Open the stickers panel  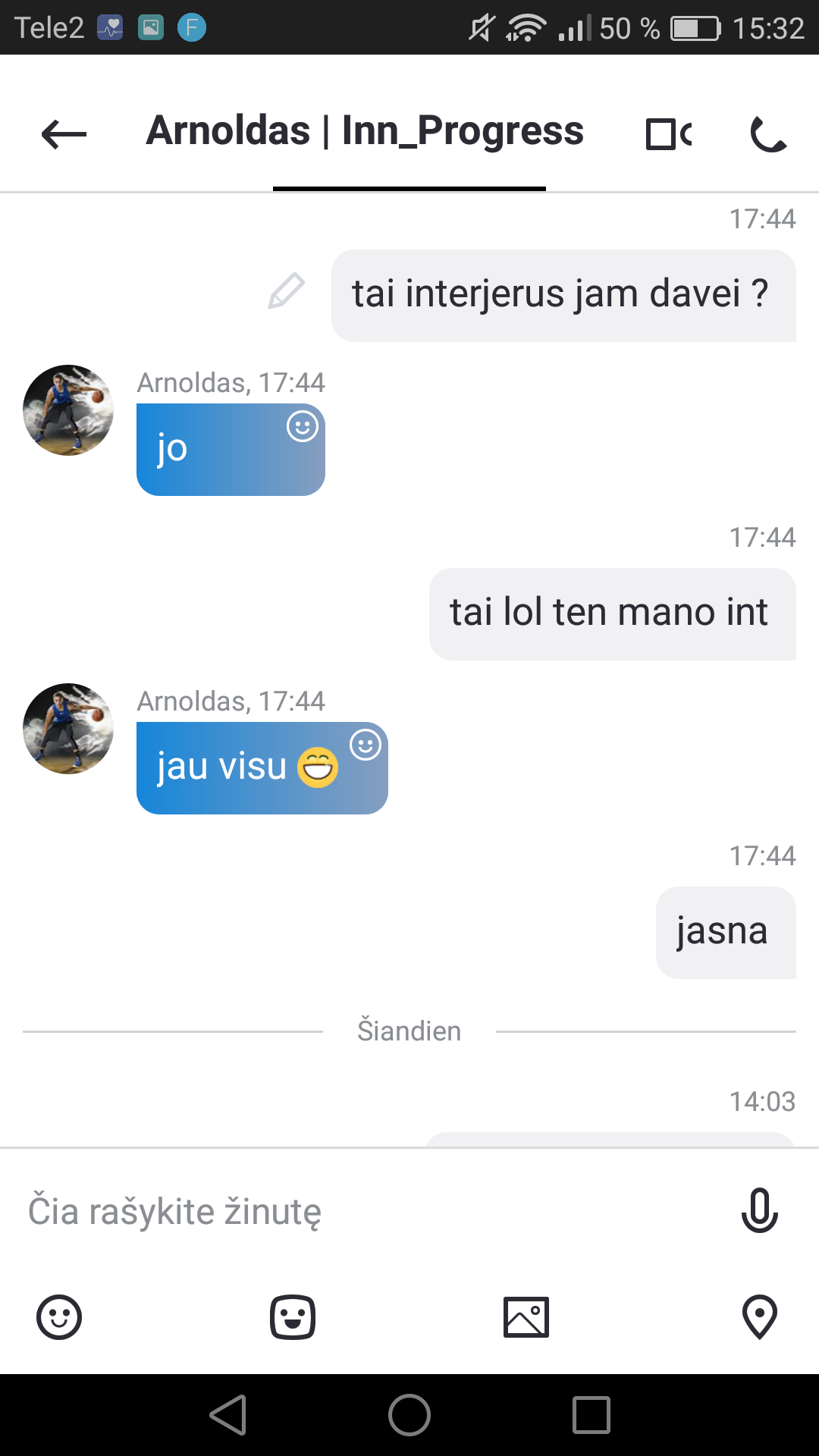click(x=293, y=1317)
